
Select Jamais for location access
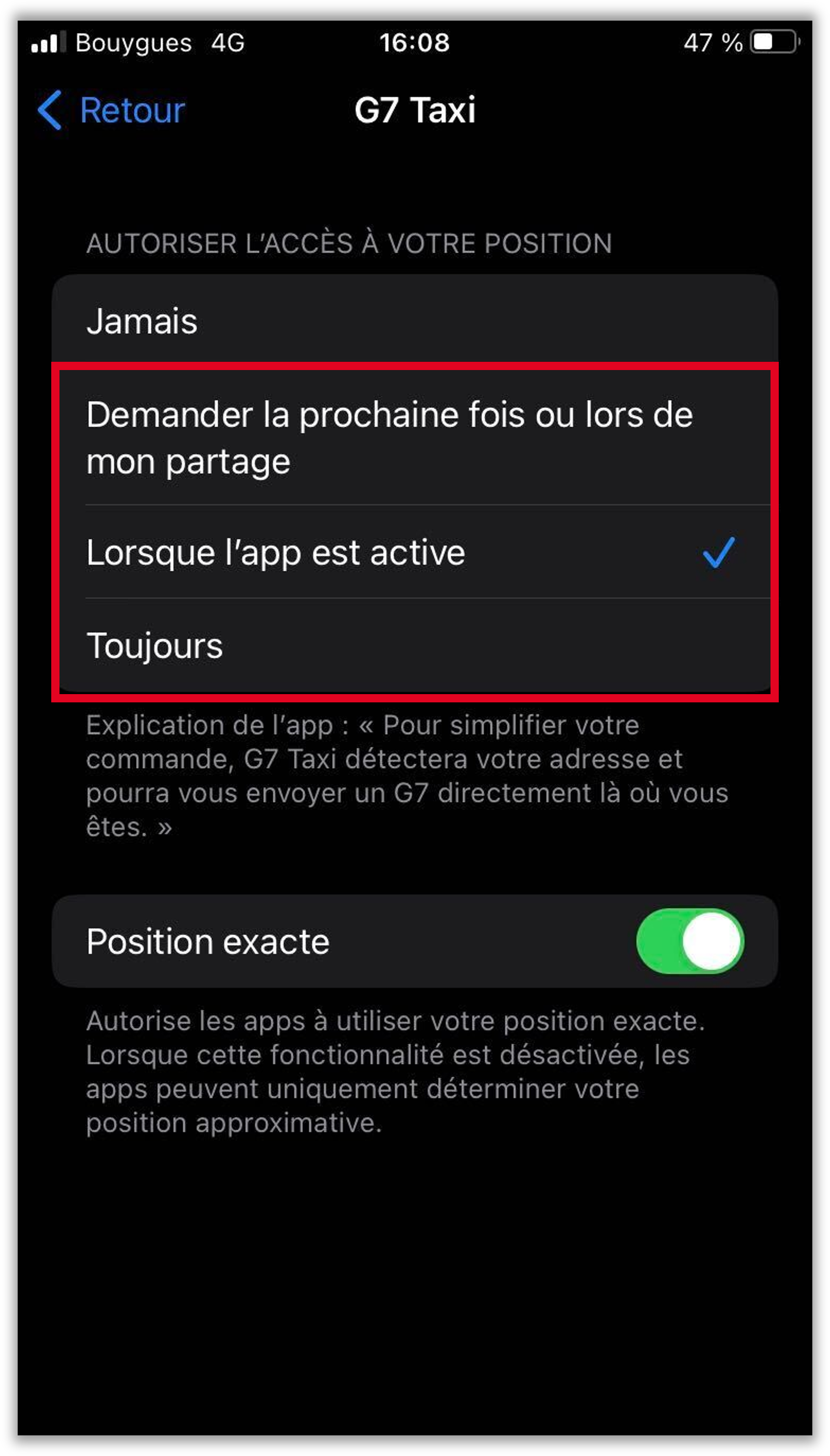pos(415,321)
